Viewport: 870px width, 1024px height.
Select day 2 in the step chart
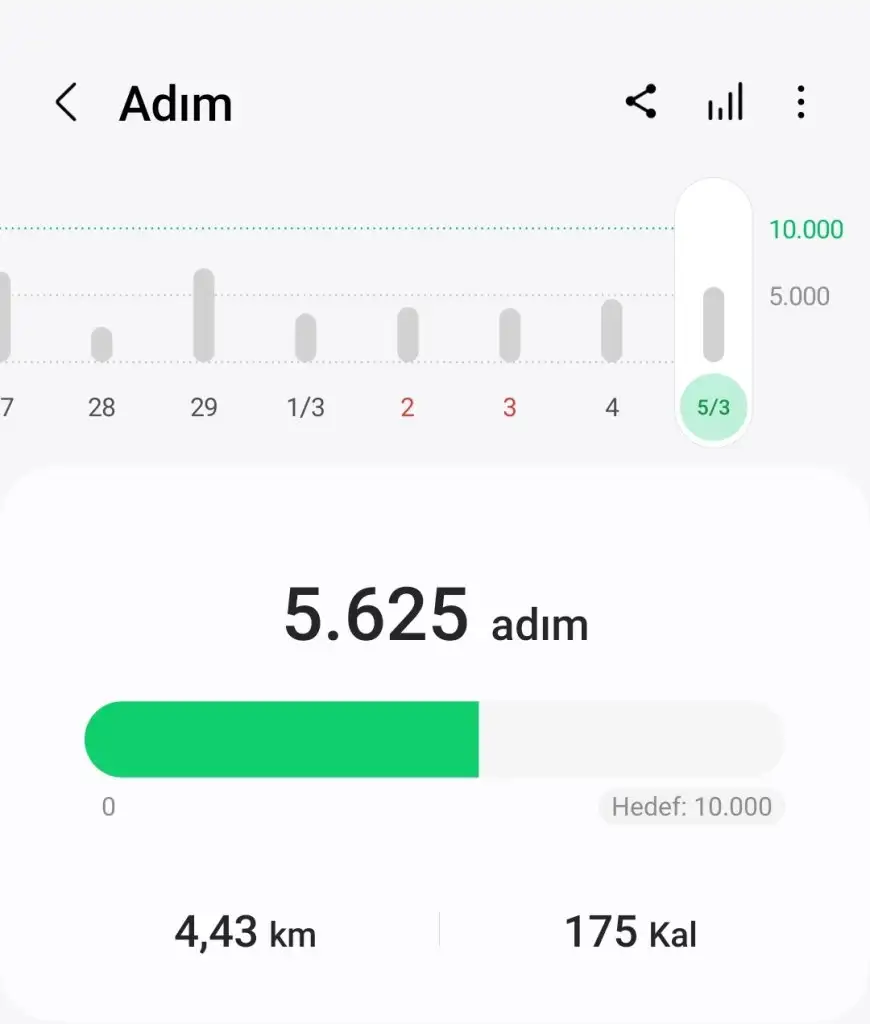tap(407, 407)
